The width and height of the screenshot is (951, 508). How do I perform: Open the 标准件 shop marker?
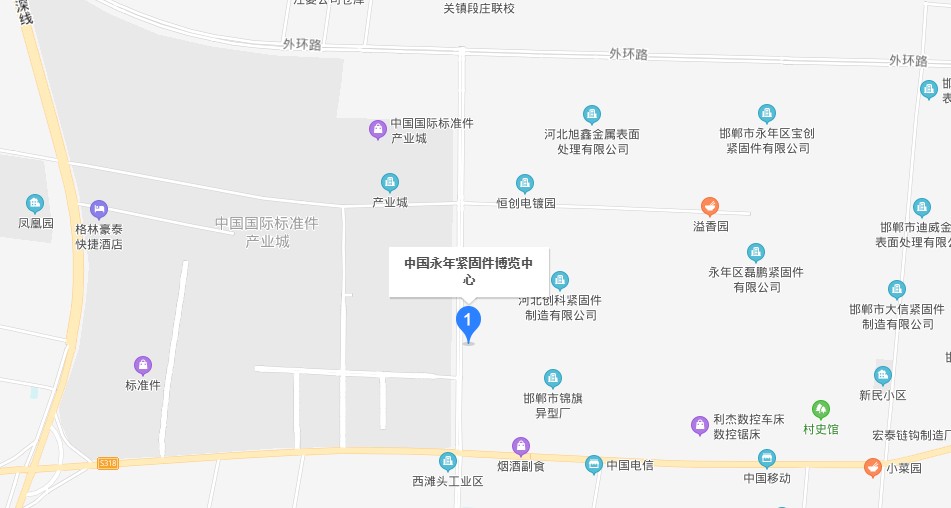click(143, 365)
